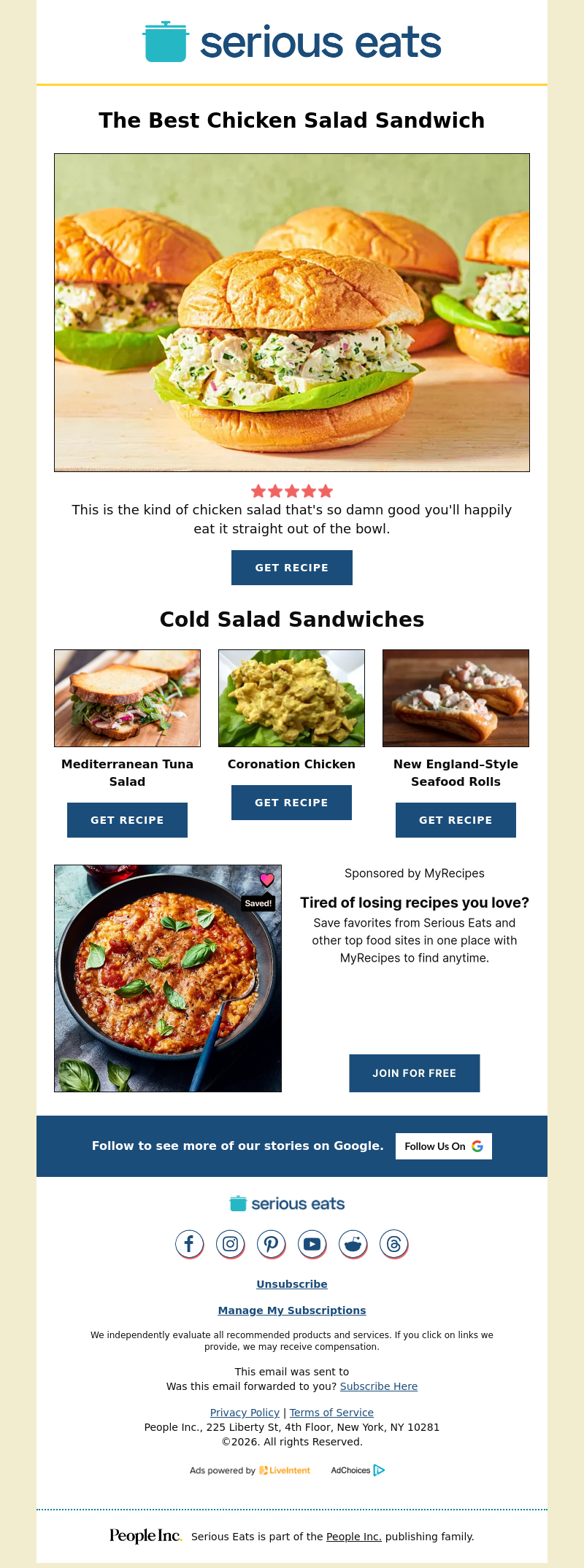The width and height of the screenshot is (584, 1568).
Task: Open the chicken salad sandwich hero image
Action: tap(292, 312)
